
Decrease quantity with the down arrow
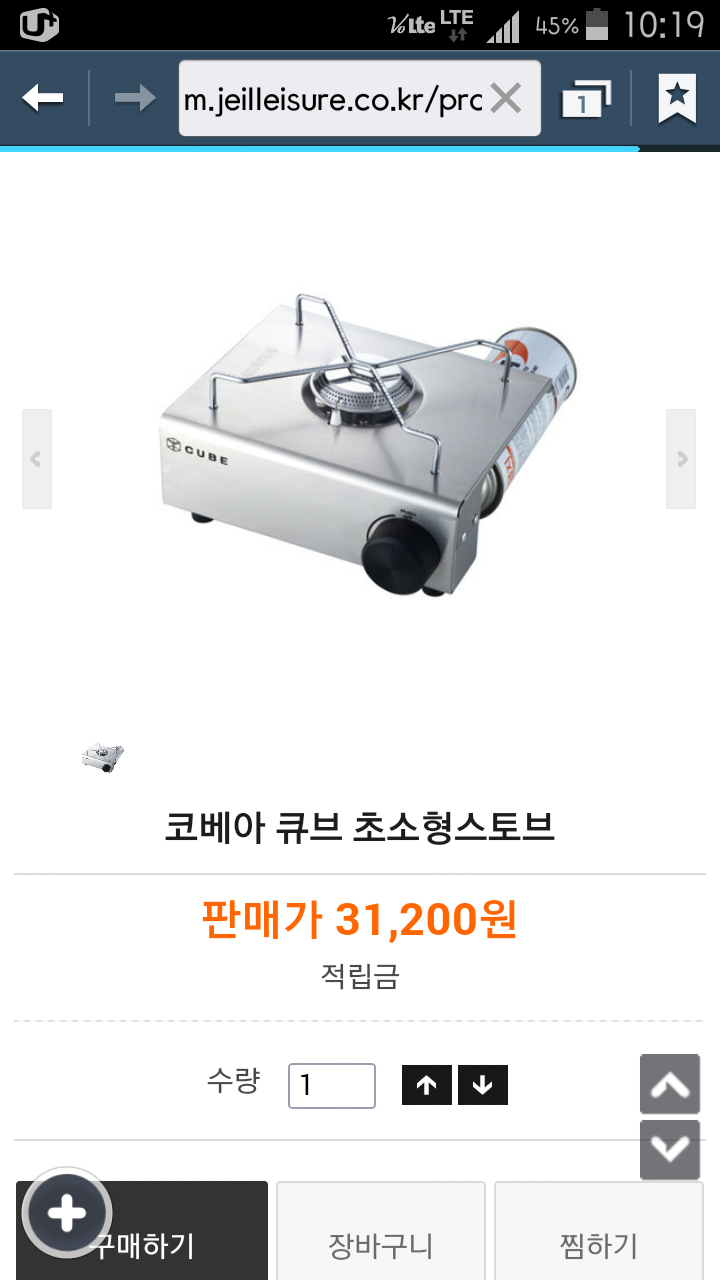click(x=483, y=1086)
